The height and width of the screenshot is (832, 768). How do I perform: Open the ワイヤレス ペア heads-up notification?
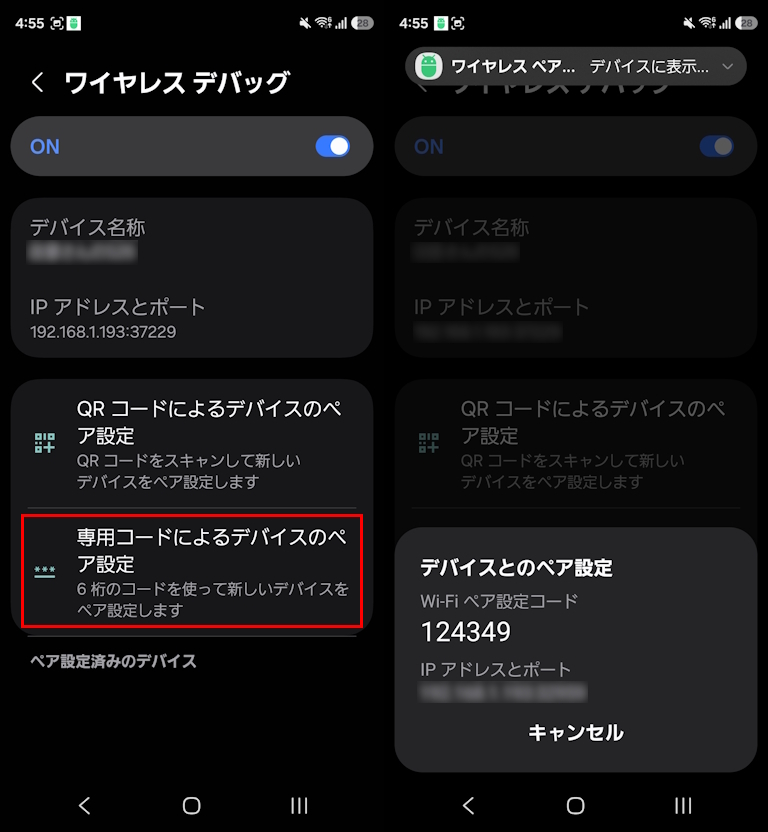[560, 67]
